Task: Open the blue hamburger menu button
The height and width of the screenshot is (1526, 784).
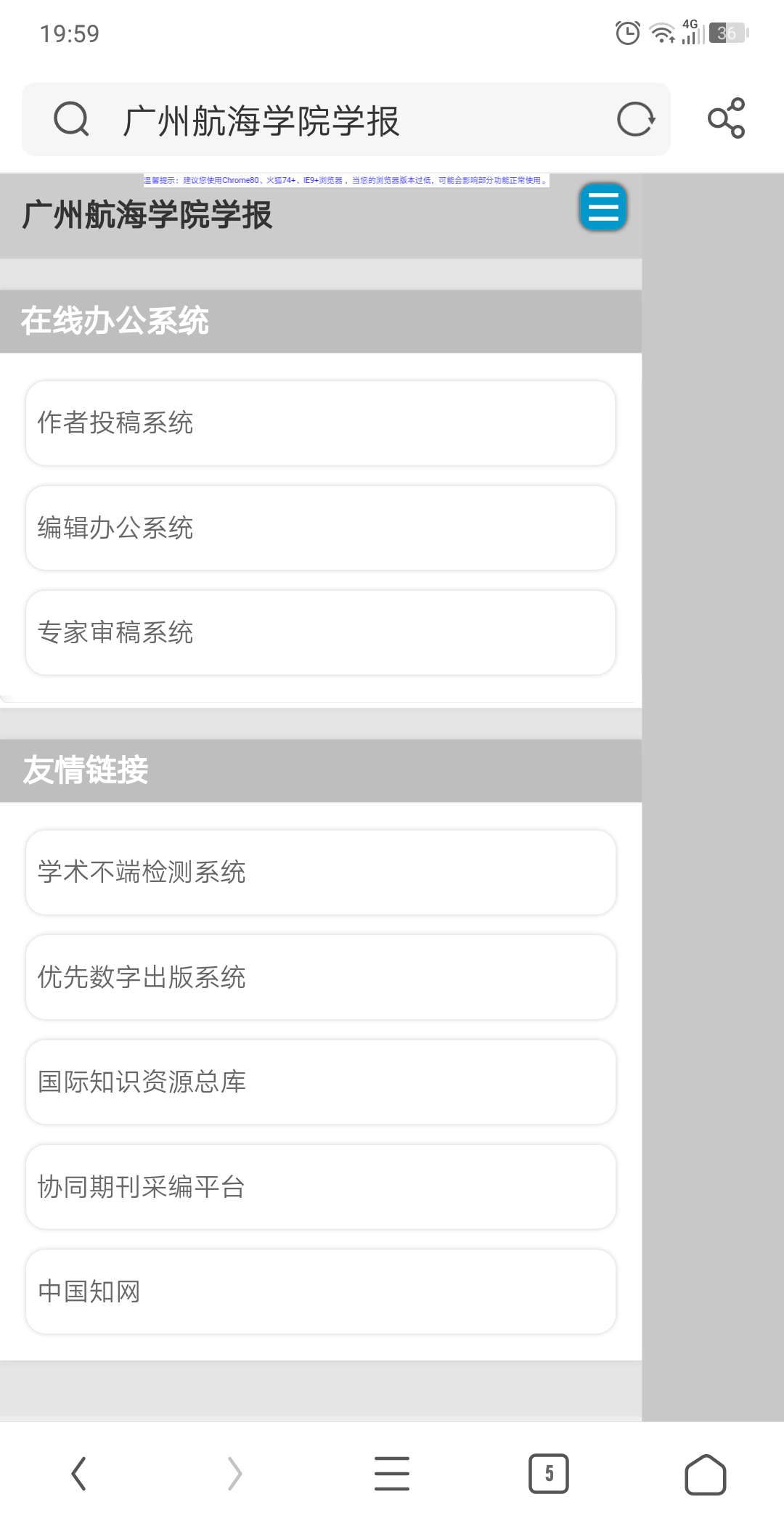Action: (603, 208)
